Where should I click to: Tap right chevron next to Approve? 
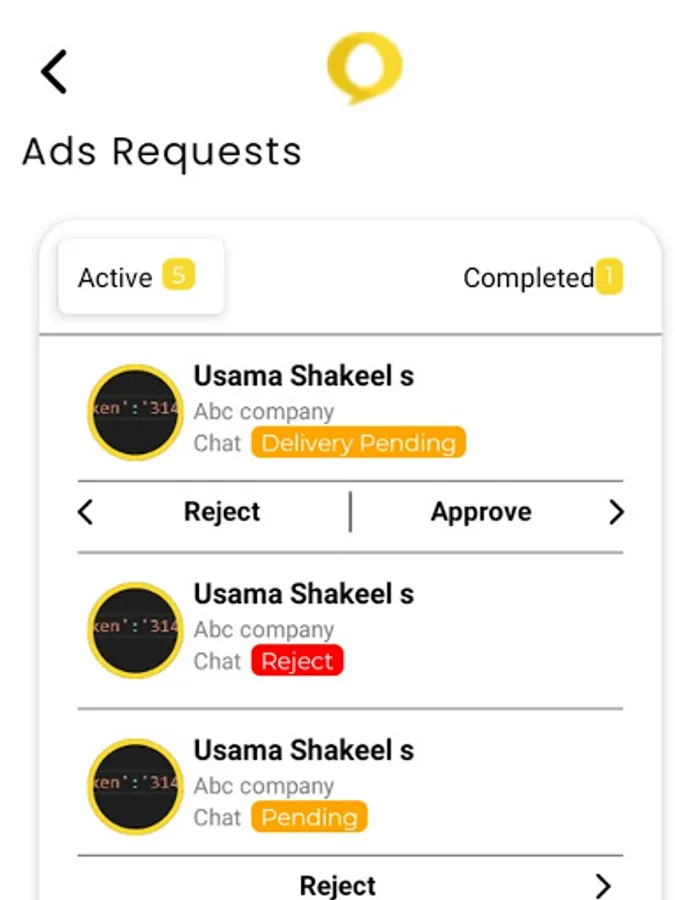click(x=616, y=512)
